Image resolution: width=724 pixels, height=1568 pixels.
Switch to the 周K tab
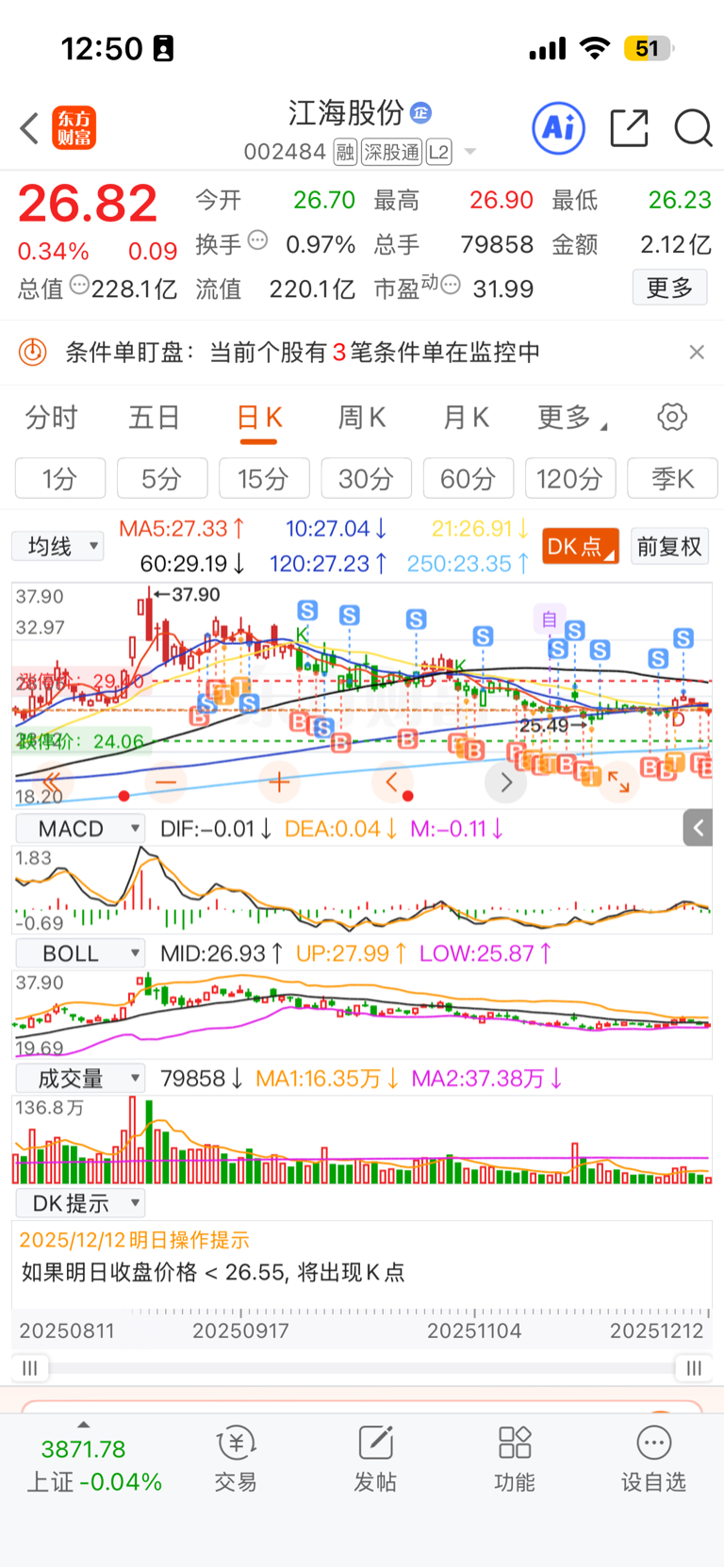[x=362, y=418]
